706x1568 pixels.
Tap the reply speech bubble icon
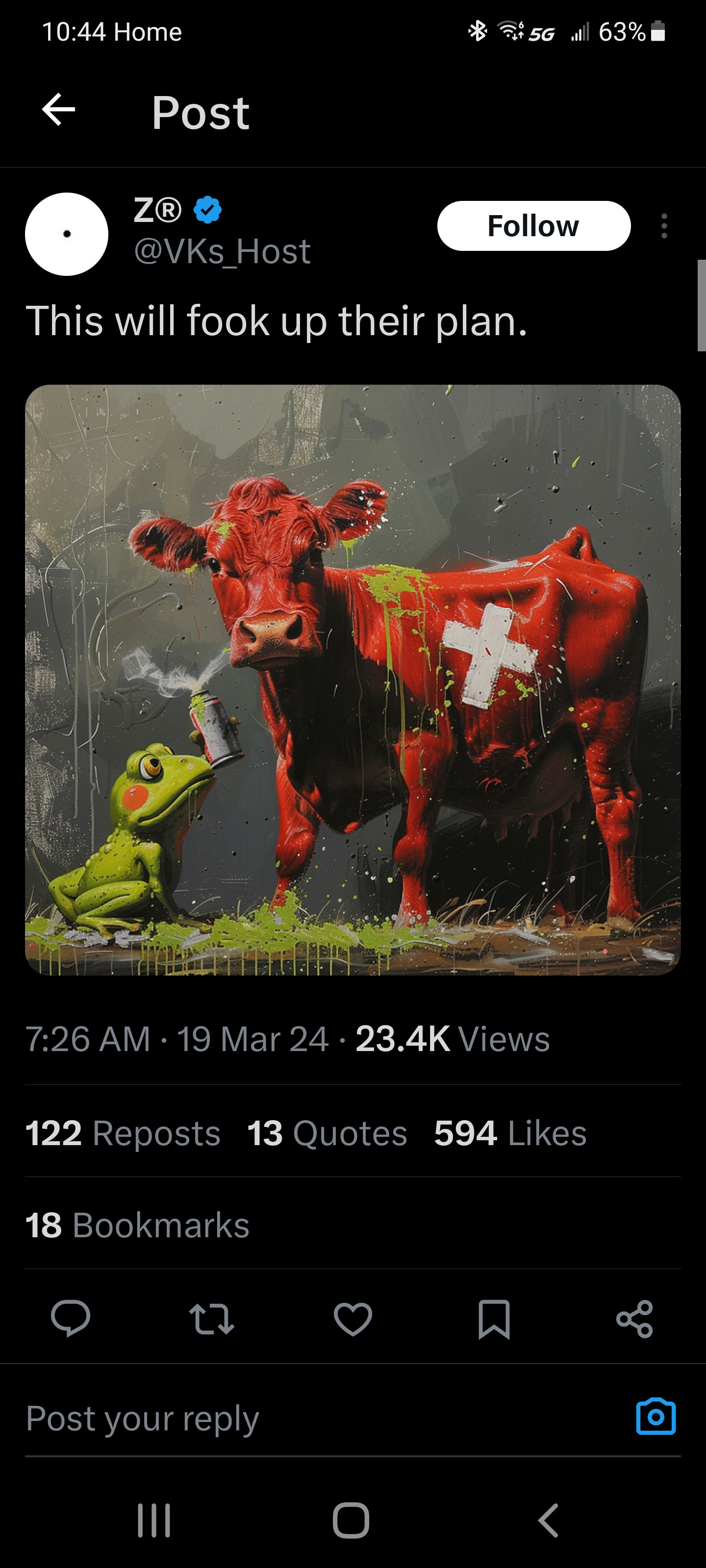pyautogui.click(x=71, y=1319)
